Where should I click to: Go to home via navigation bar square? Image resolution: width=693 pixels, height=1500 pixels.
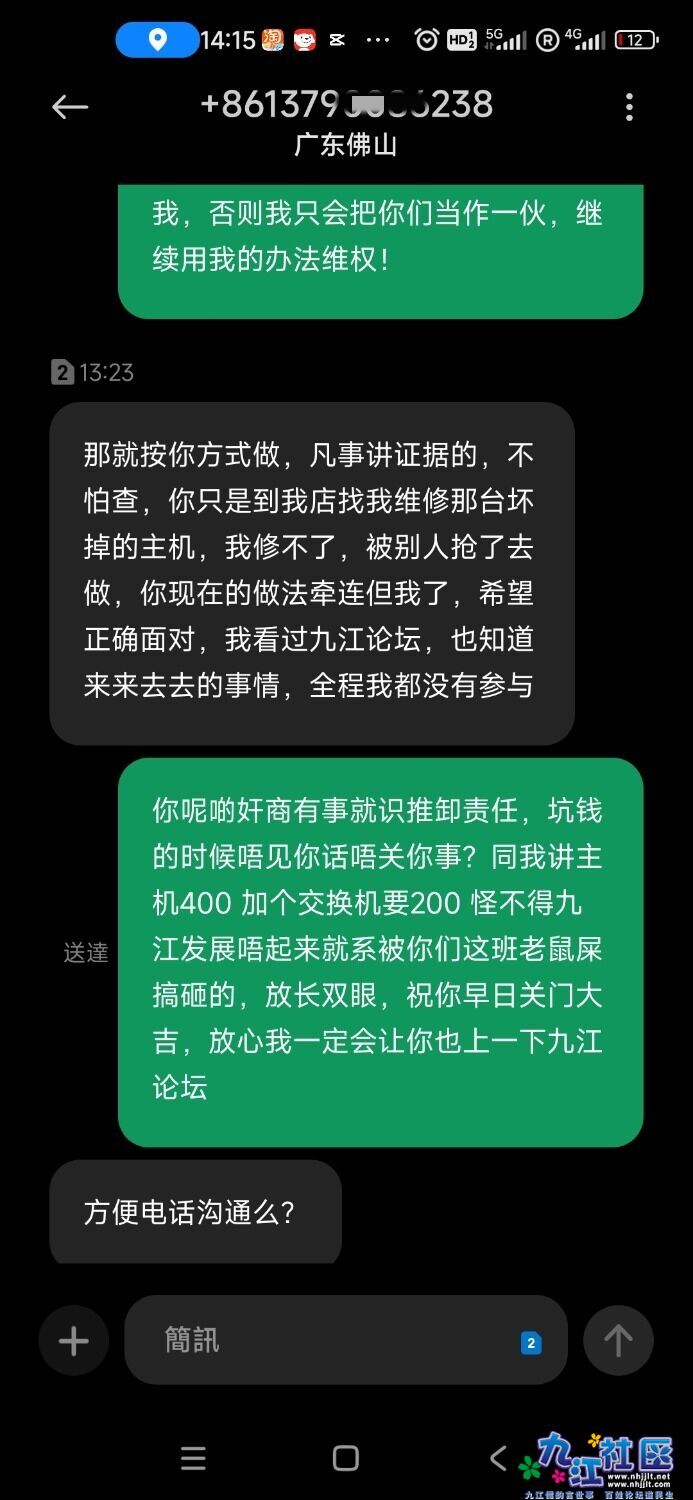346,1458
